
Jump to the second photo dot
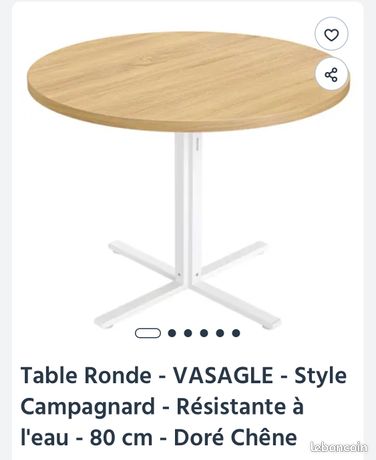click(x=172, y=333)
